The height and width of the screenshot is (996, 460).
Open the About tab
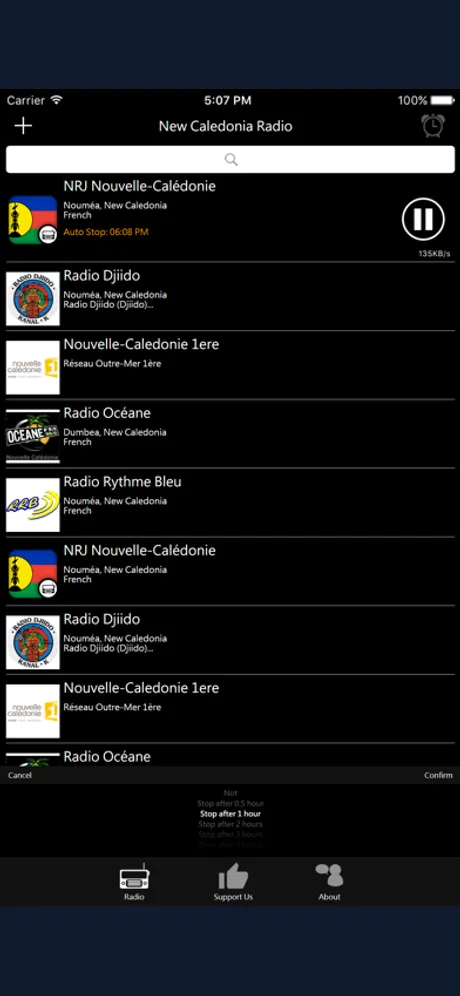coord(329,882)
